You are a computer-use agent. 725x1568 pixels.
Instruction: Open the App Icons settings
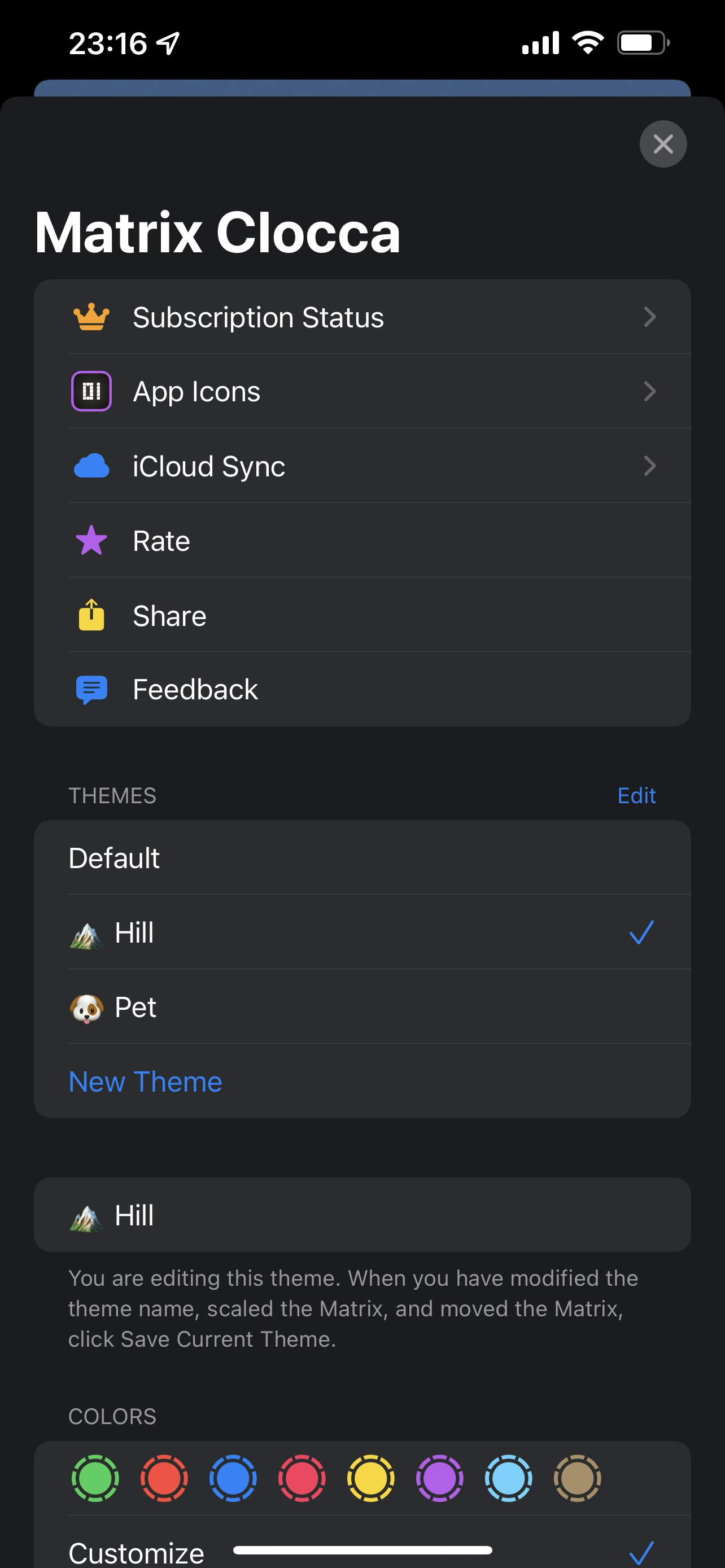pos(361,391)
